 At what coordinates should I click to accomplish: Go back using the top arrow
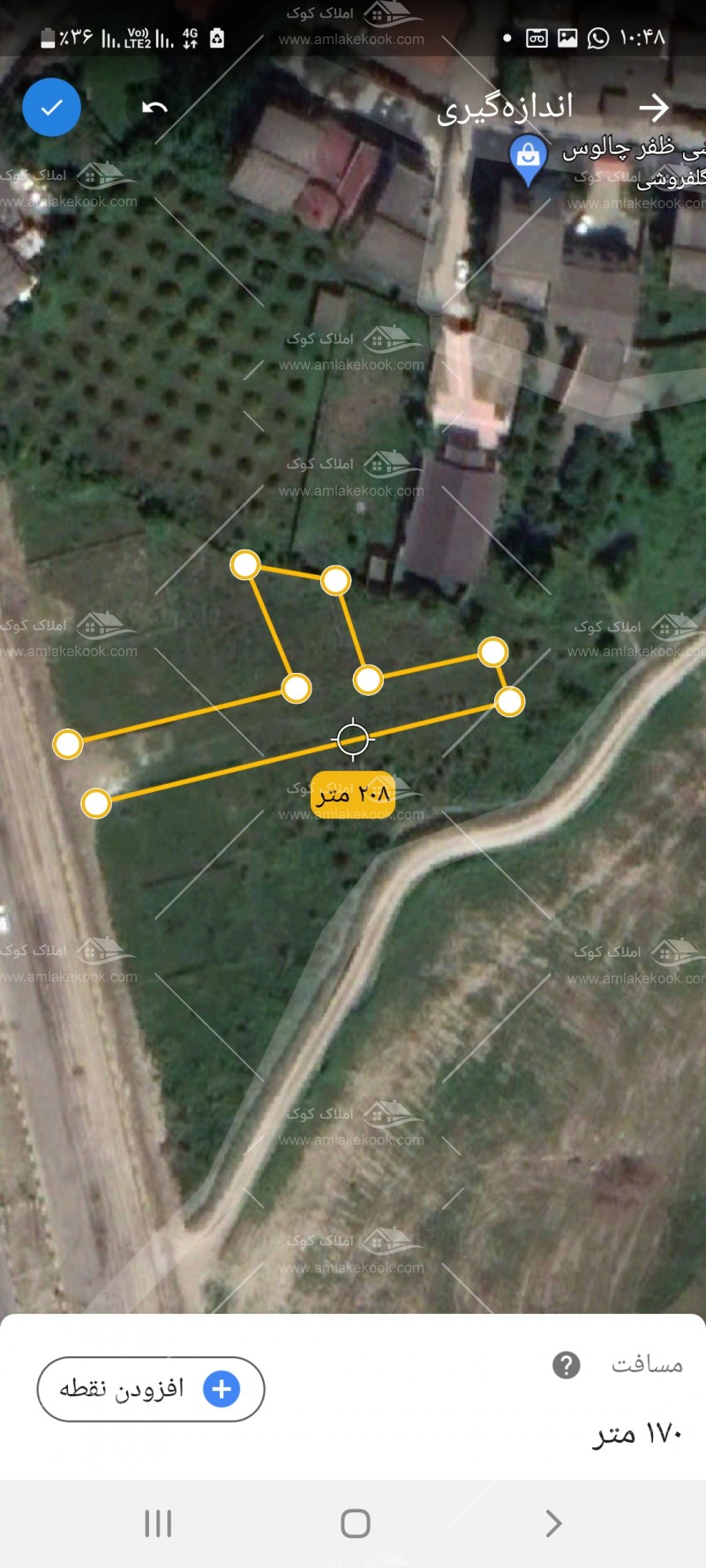(x=654, y=108)
